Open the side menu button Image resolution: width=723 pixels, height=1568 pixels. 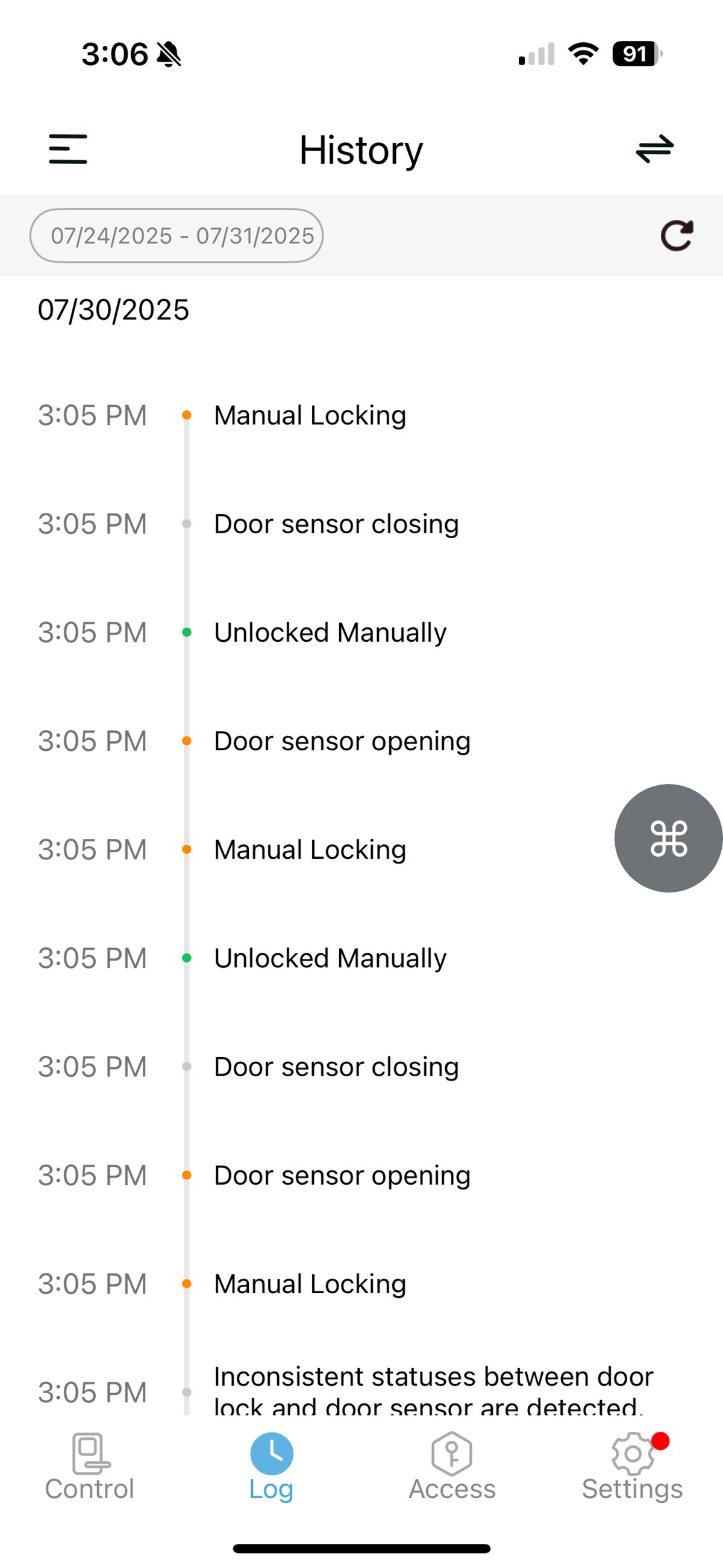(68, 149)
